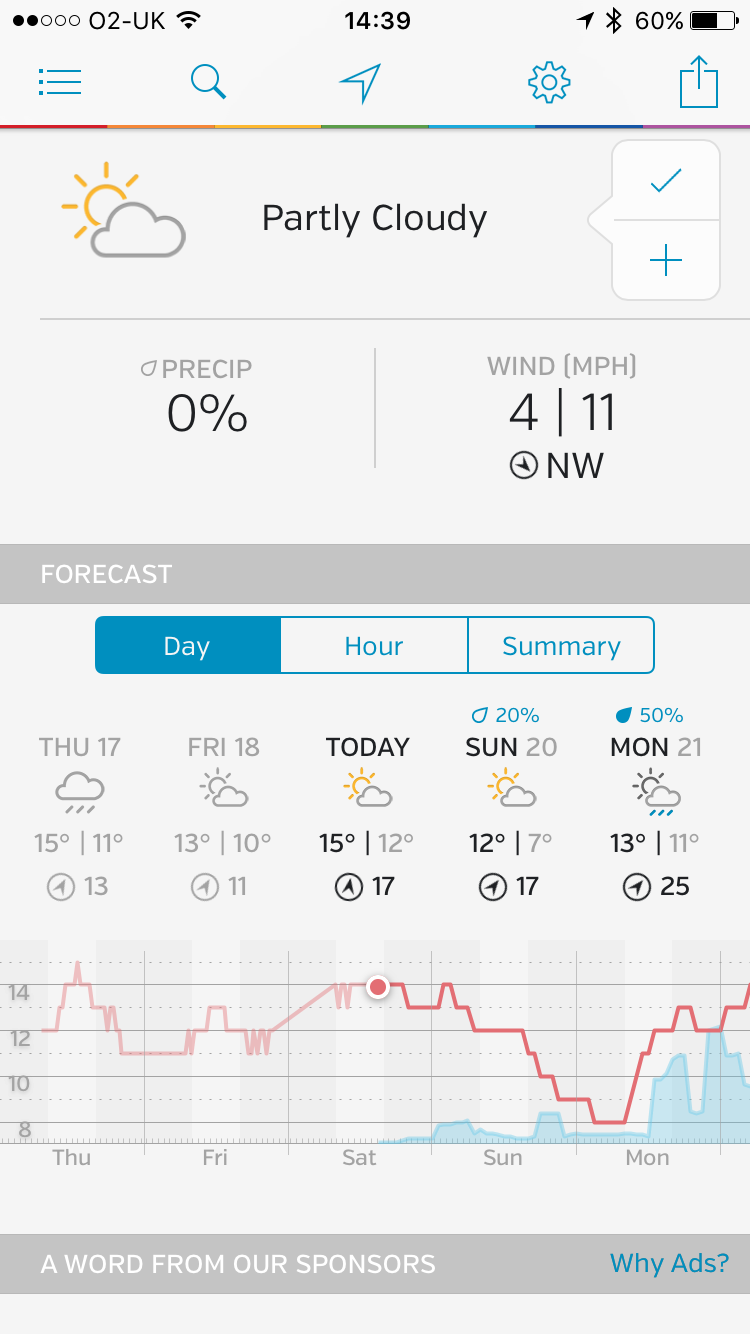This screenshot has width=750, height=1334.
Task: Open the locations list menu
Action: tap(60, 82)
